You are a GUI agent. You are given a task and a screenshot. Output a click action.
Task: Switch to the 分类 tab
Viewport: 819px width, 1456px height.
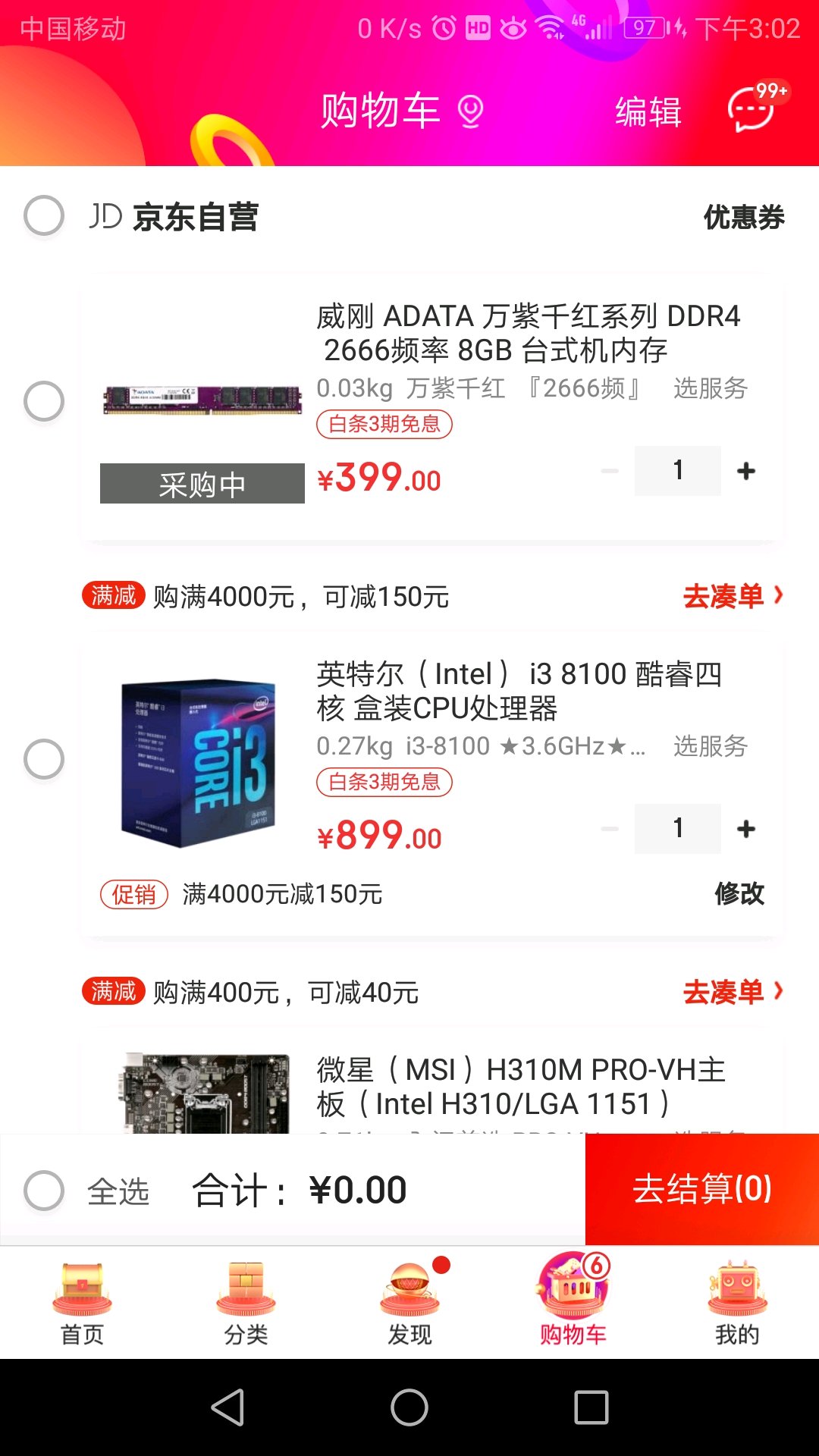click(246, 1303)
